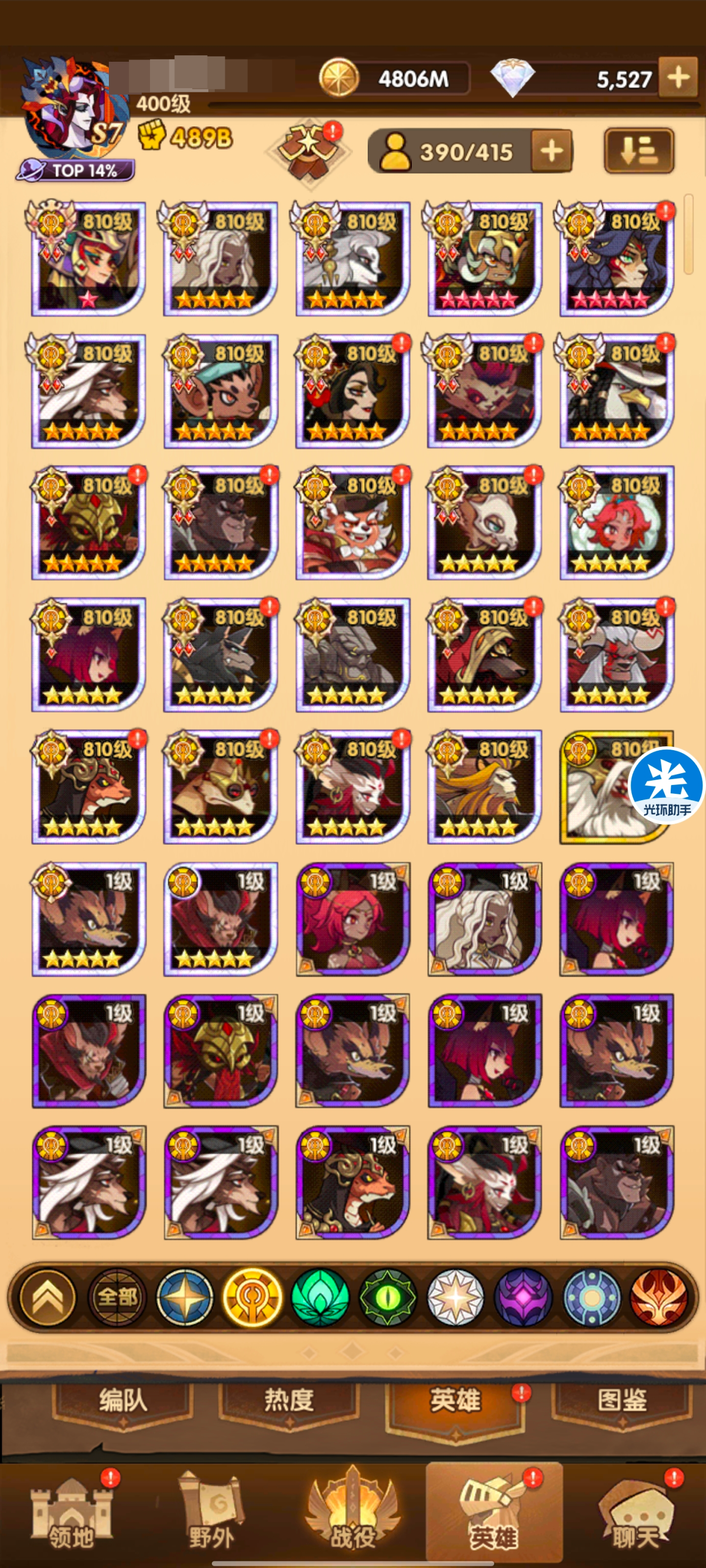The width and height of the screenshot is (706, 1568).
Task: Open the crossed ribbon badge icon
Action: (309, 151)
